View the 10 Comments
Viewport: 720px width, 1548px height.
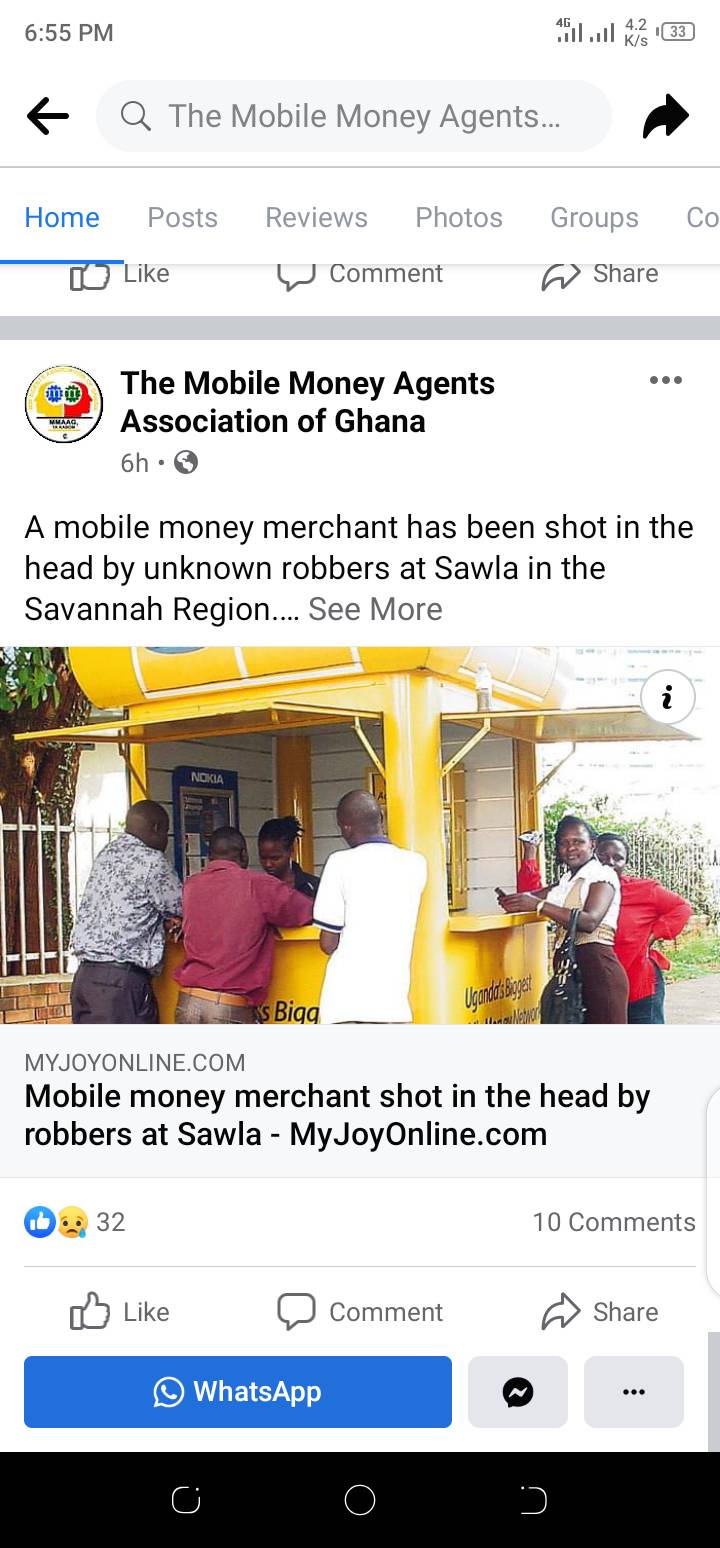pos(613,1222)
